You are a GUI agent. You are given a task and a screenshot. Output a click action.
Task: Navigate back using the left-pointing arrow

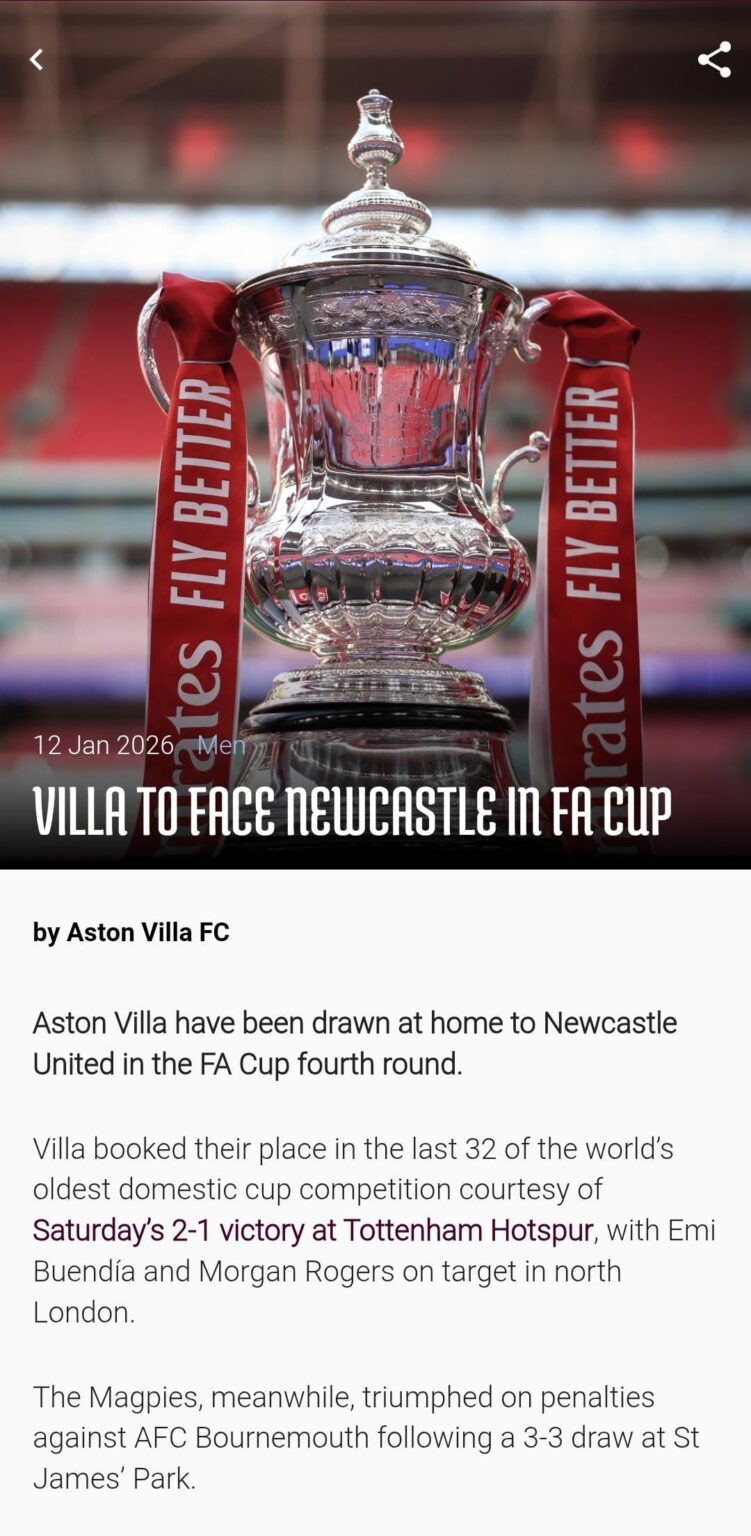click(36, 58)
